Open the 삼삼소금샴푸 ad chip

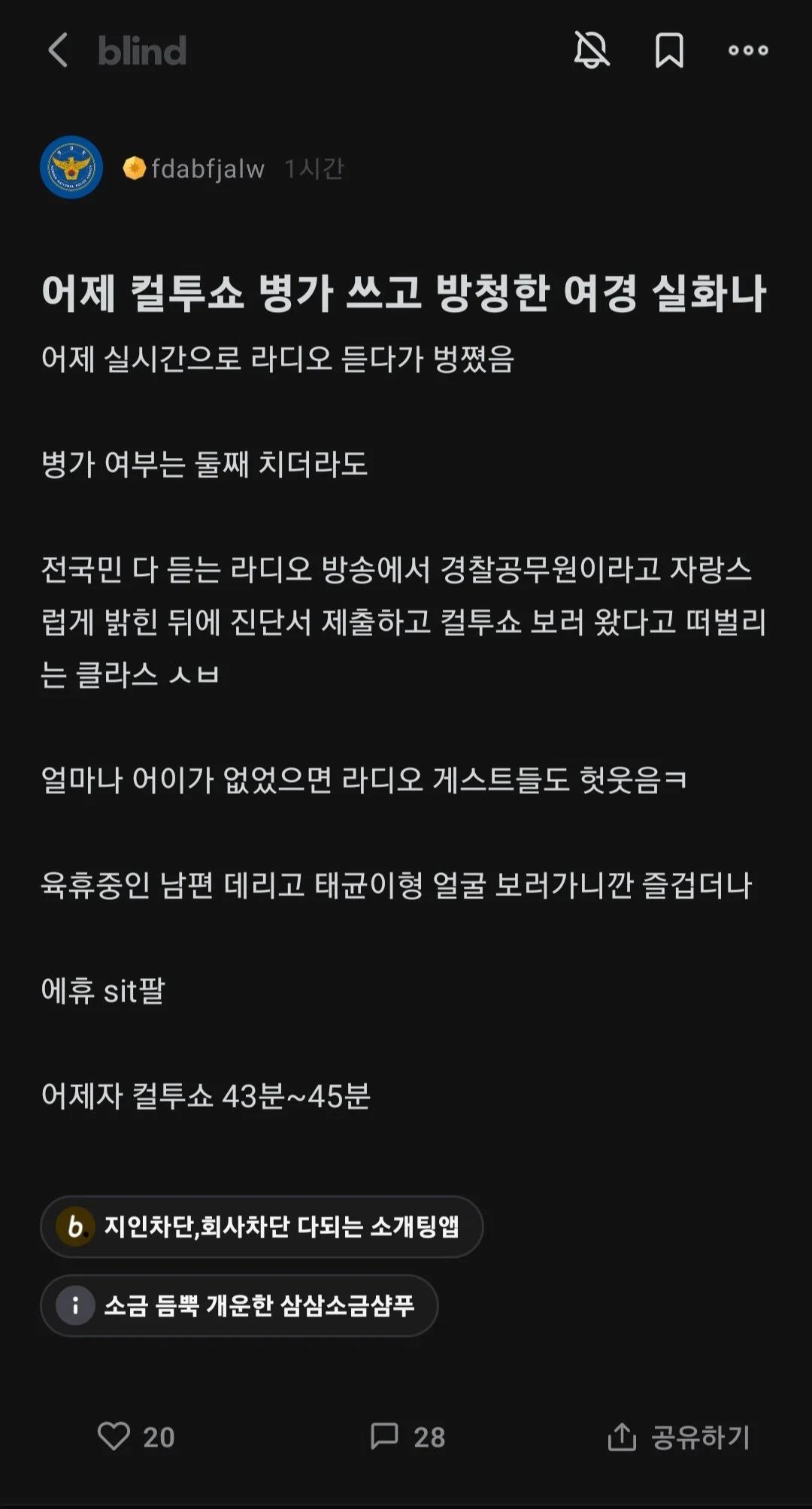coord(239,1305)
